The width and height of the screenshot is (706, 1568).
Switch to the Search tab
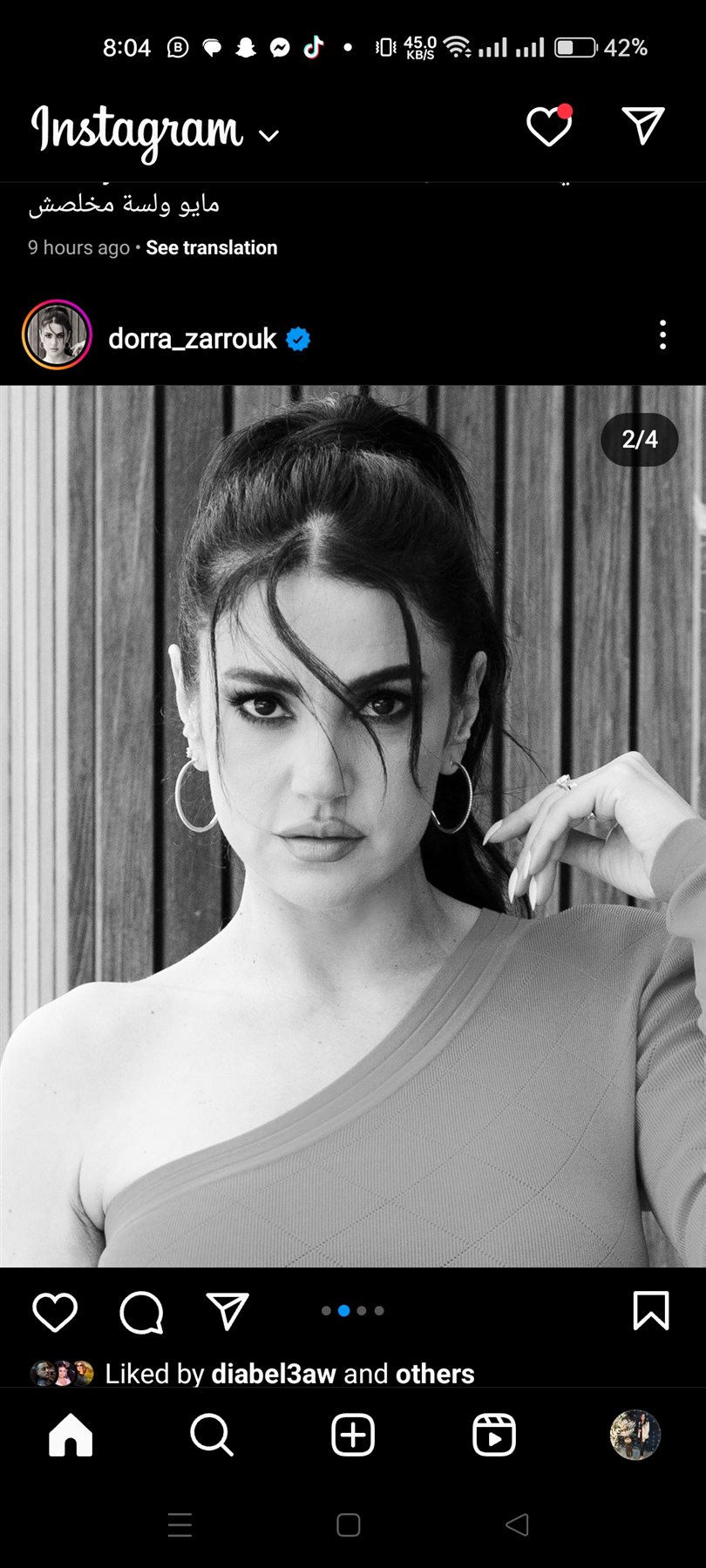click(211, 1435)
